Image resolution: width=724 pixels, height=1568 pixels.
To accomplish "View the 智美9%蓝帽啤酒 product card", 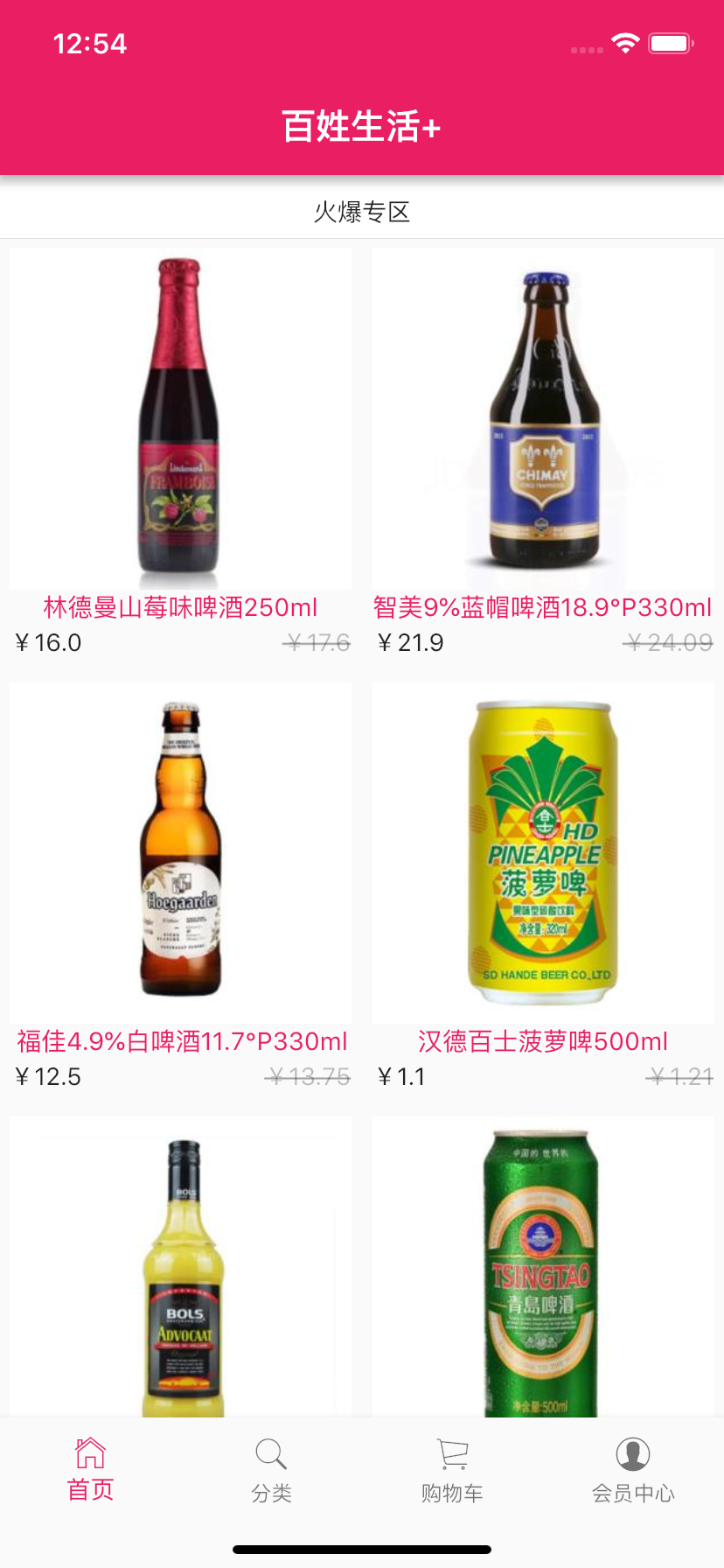I will click(x=542, y=418).
